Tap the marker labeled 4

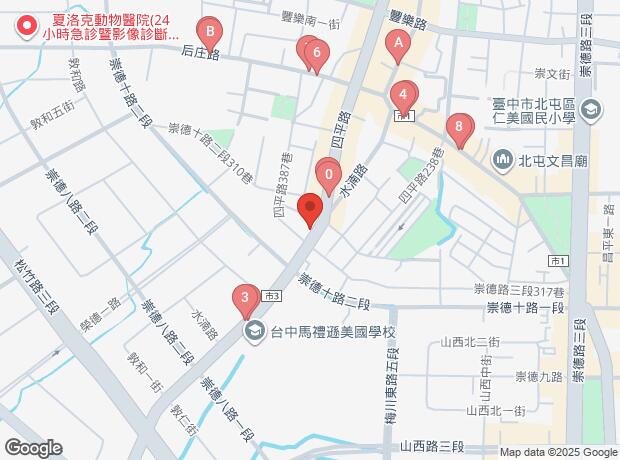click(x=403, y=97)
